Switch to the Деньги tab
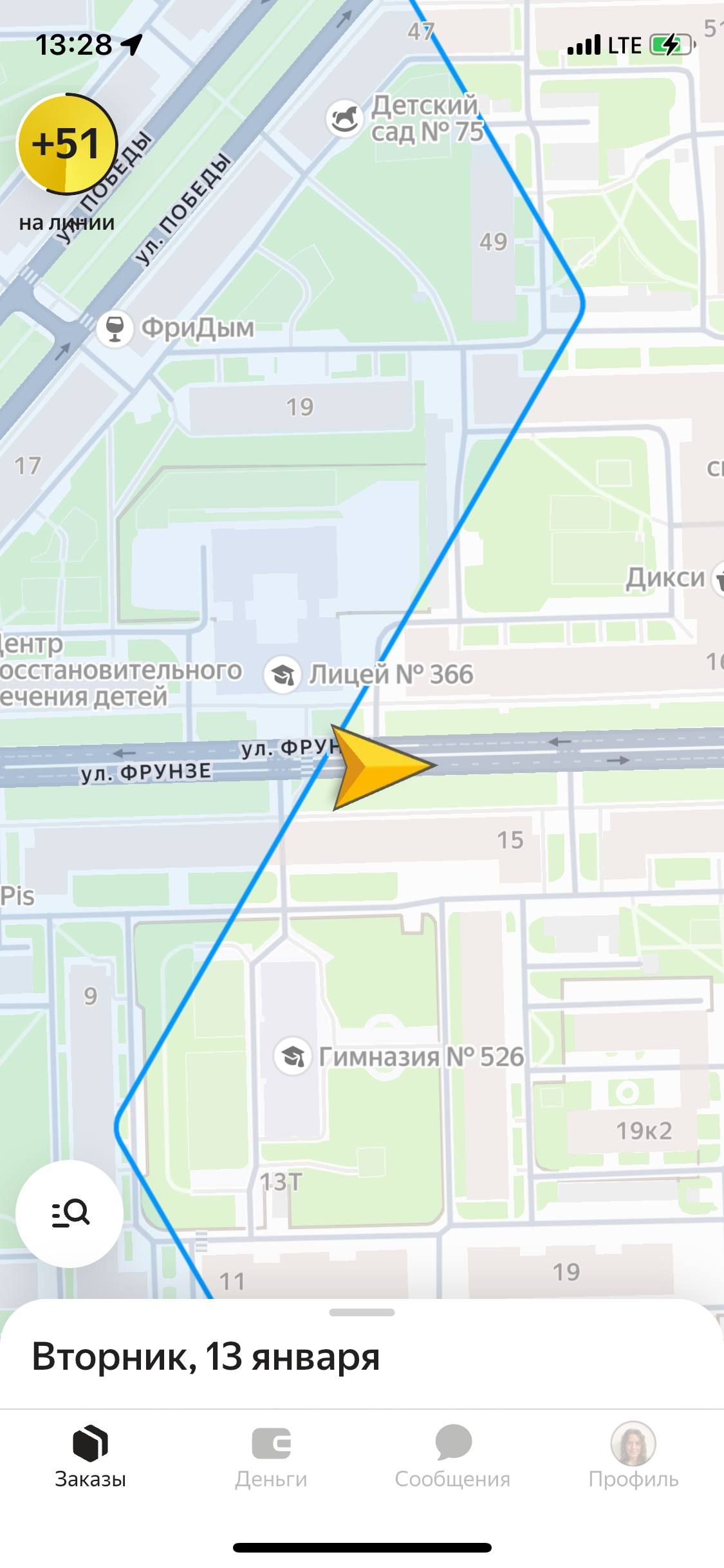 tap(271, 1458)
